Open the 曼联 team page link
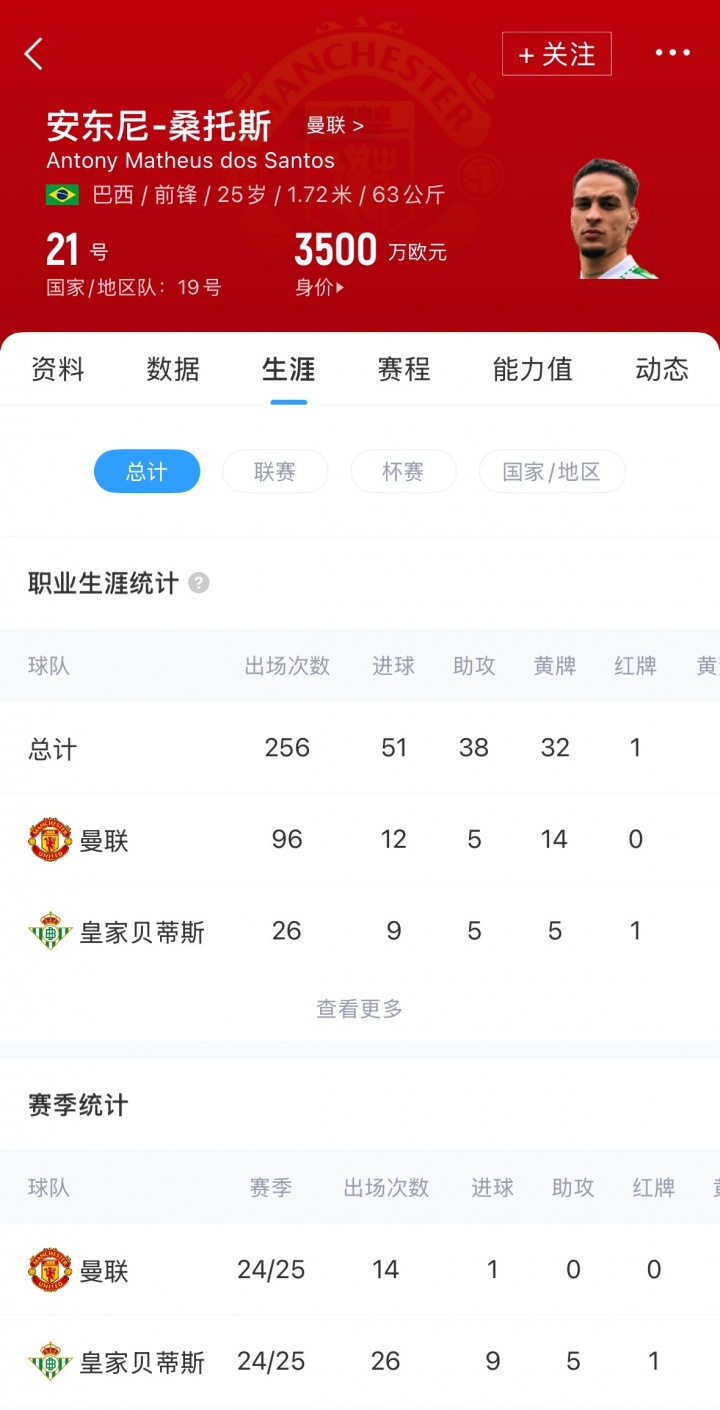Viewport: 720px width, 1410px height. (334, 125)
